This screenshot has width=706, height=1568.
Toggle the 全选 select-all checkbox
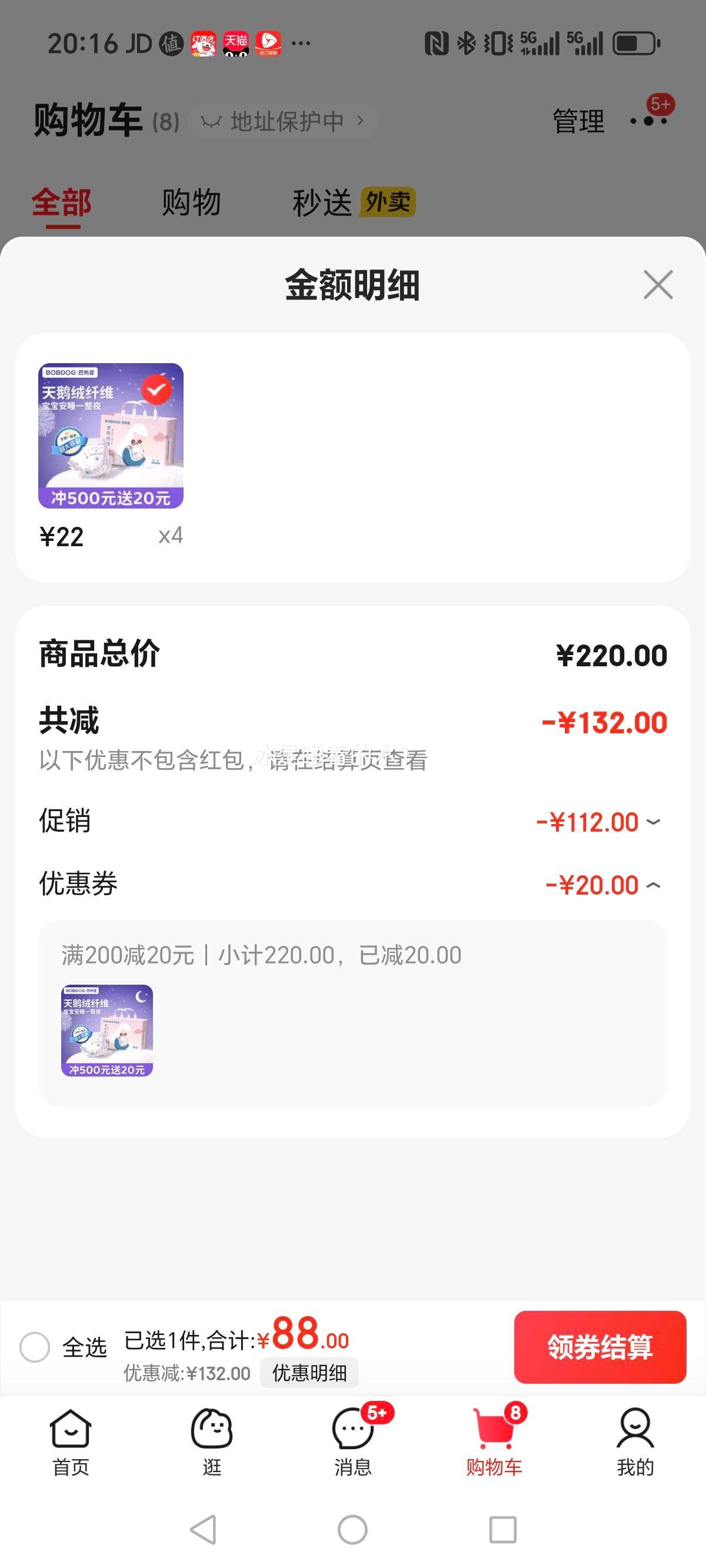tap(35, 1347)
